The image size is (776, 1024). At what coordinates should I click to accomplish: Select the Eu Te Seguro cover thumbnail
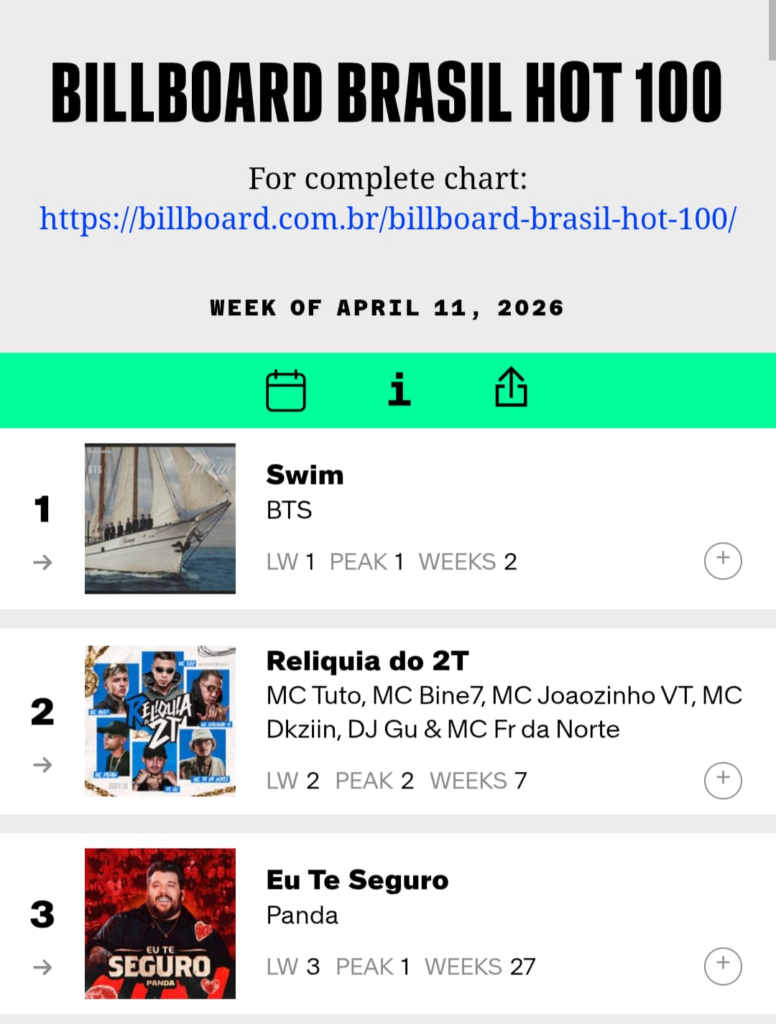click(x=160, y=923)
